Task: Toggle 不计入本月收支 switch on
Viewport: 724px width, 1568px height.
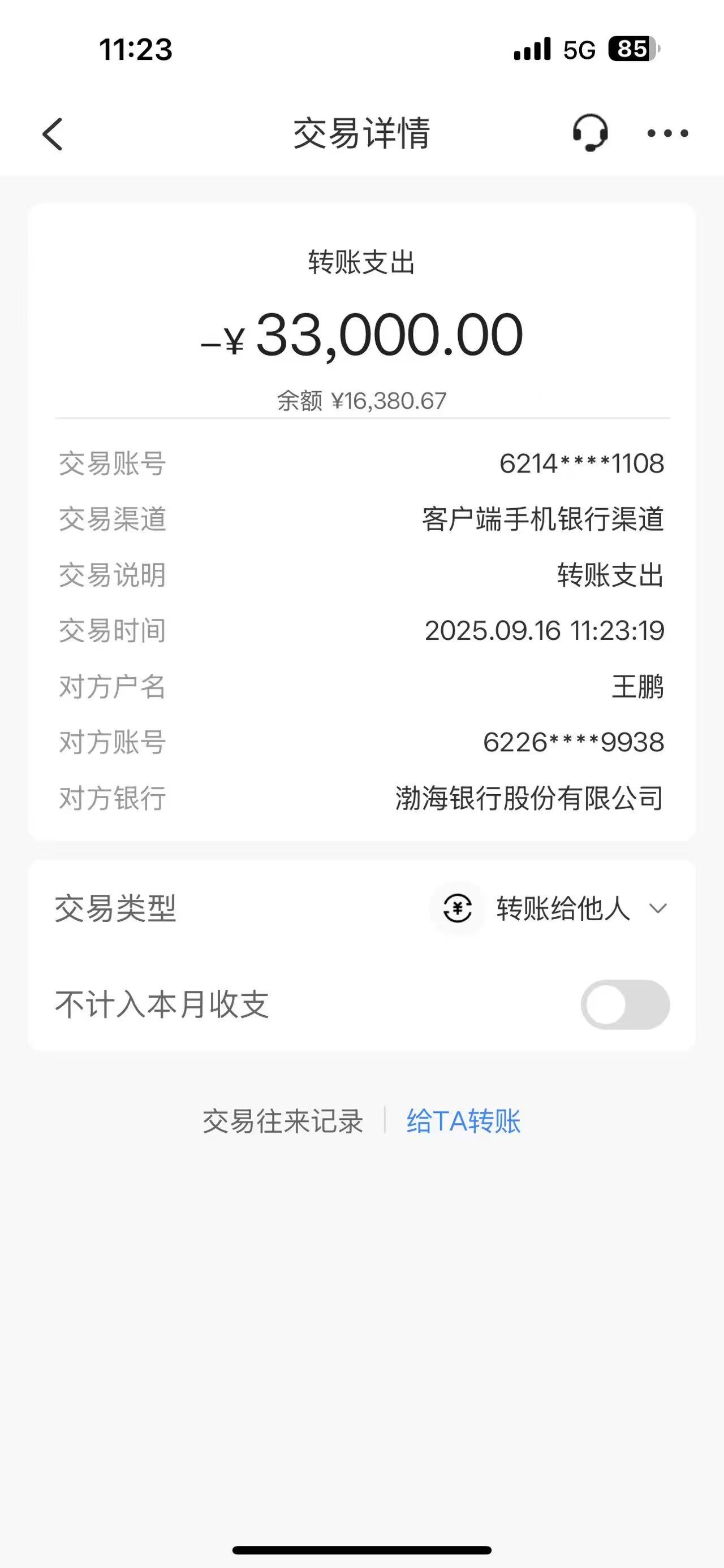Action: pos(625,1004)
